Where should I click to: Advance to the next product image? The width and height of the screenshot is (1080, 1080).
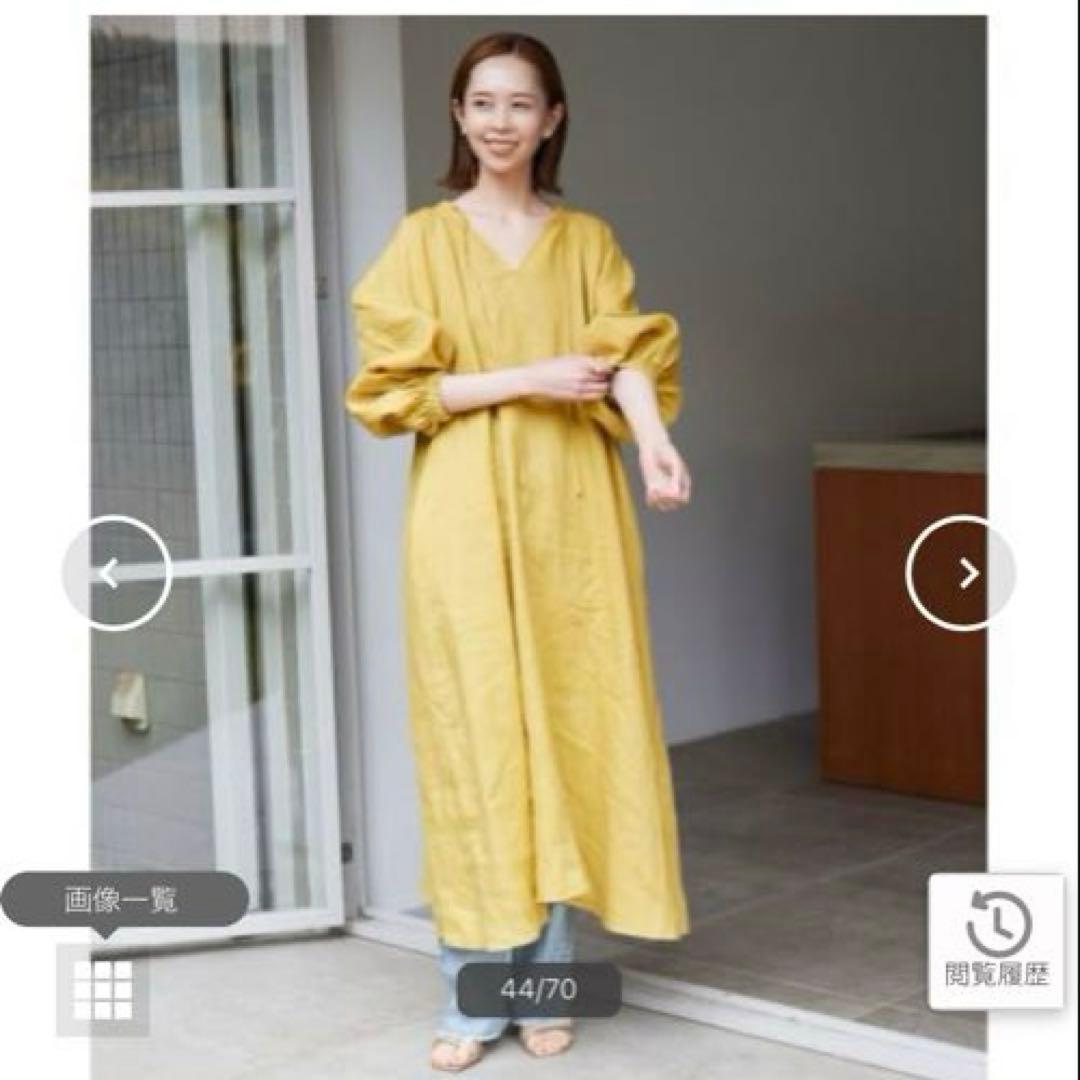[x=961, y=572]
